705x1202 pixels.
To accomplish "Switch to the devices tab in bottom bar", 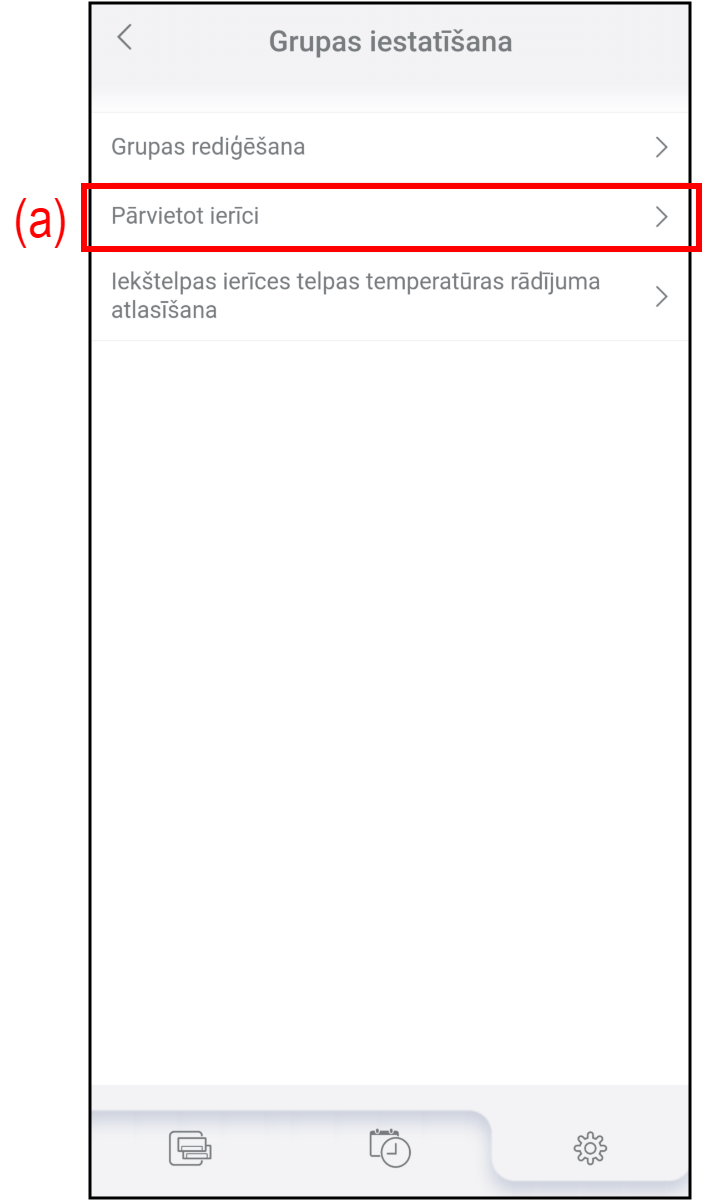I will pos(190,1147).
